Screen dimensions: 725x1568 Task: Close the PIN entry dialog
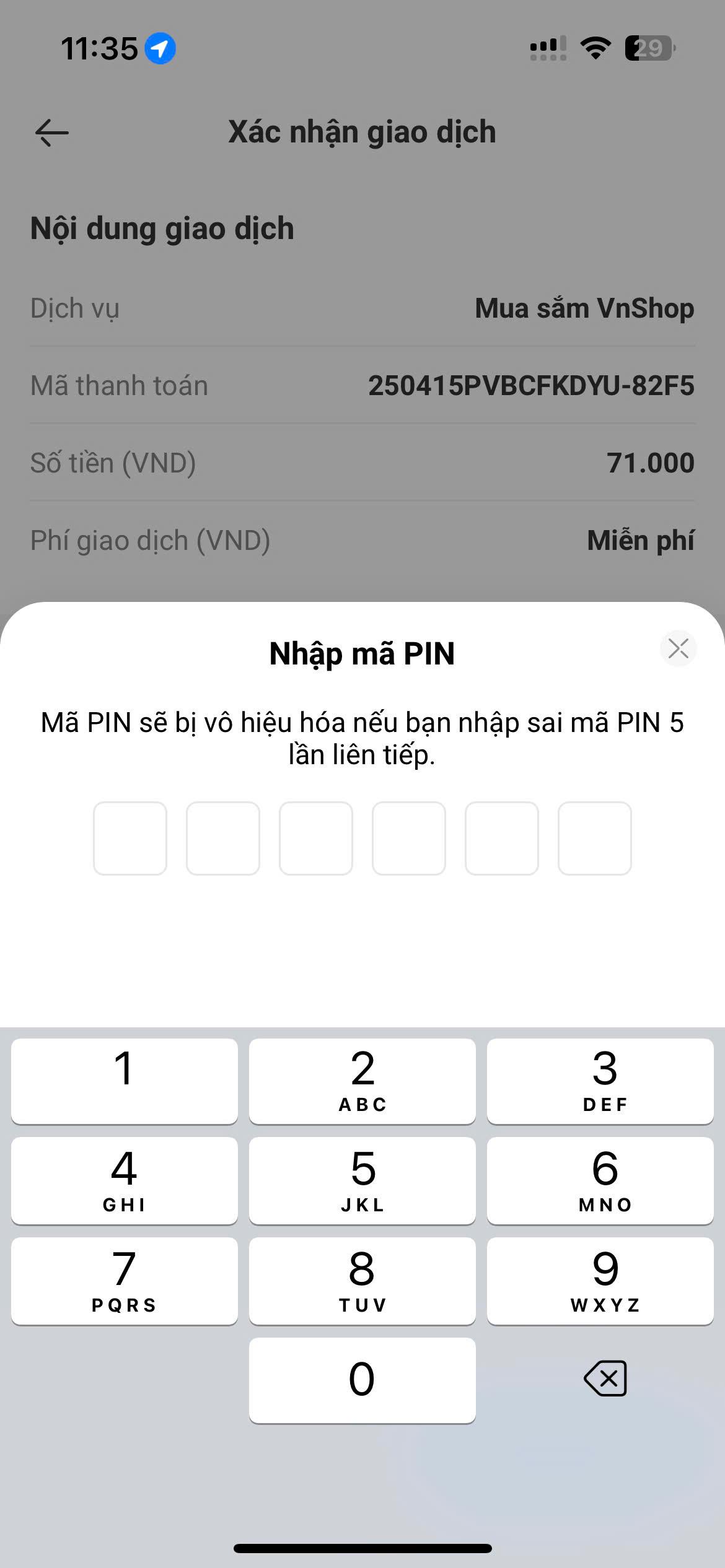click(x=679, y=648)
